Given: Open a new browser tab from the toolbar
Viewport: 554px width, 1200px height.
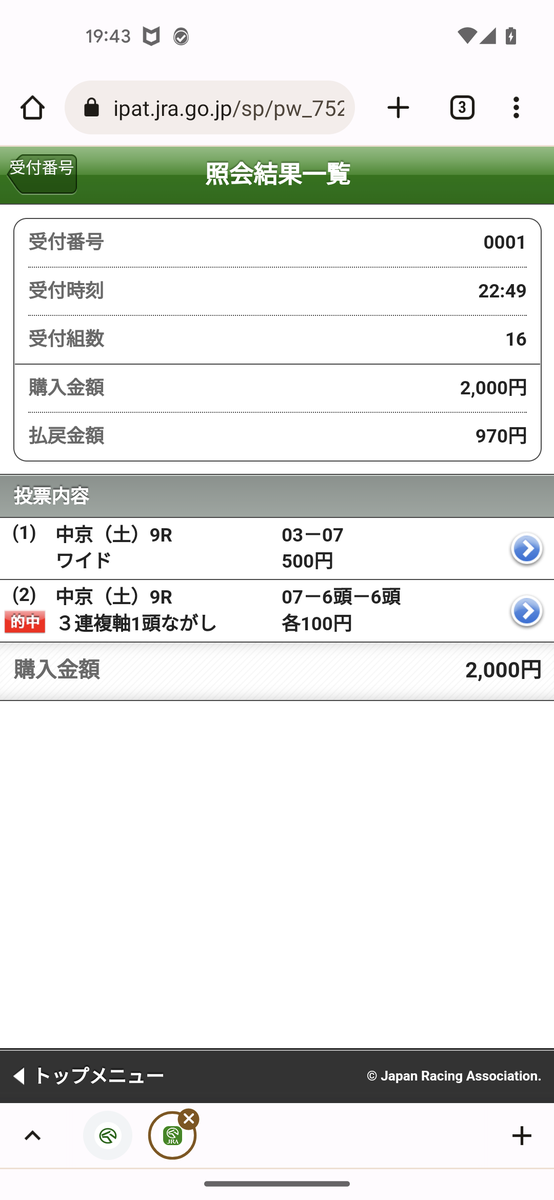Looking at the screenshot, I should (x=398, y=108).
